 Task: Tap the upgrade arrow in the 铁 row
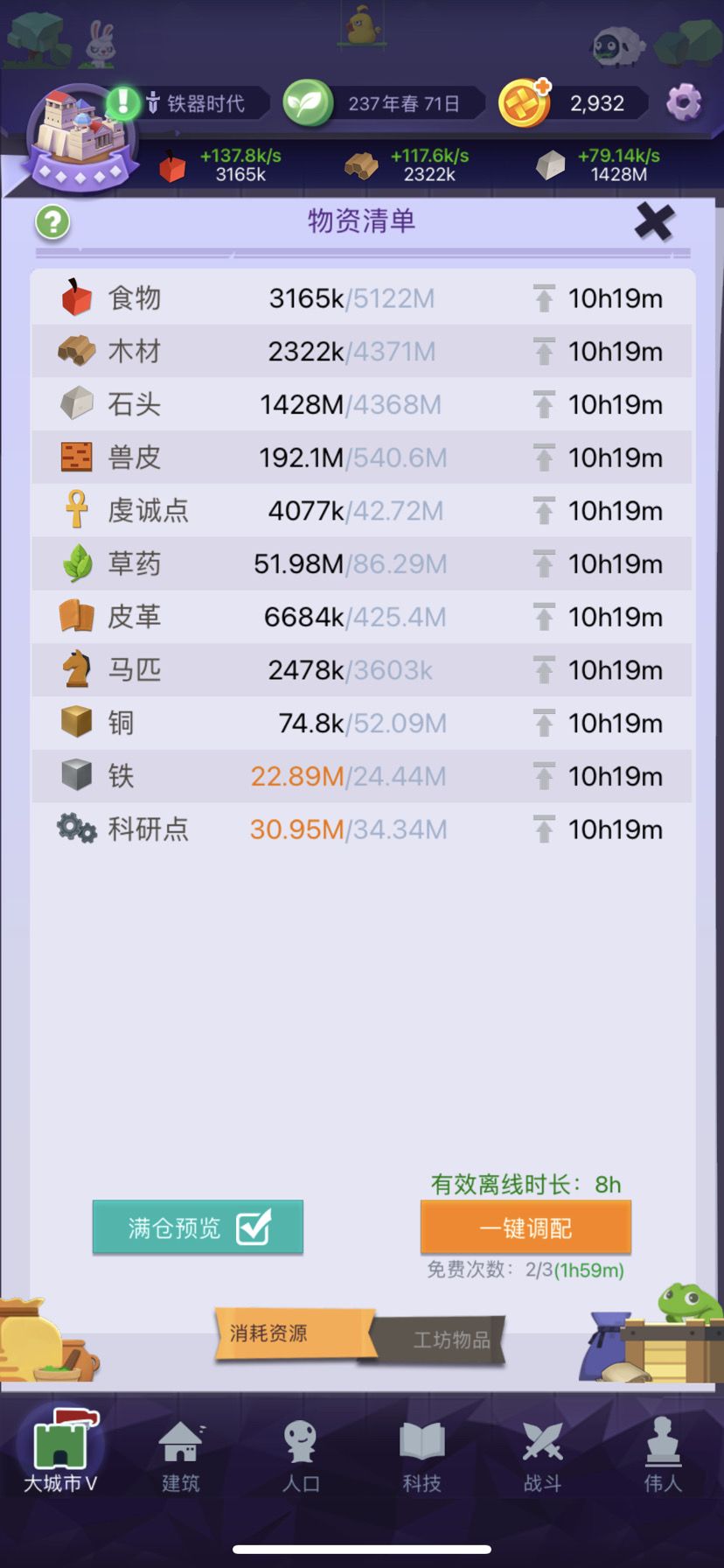[544, 776]
